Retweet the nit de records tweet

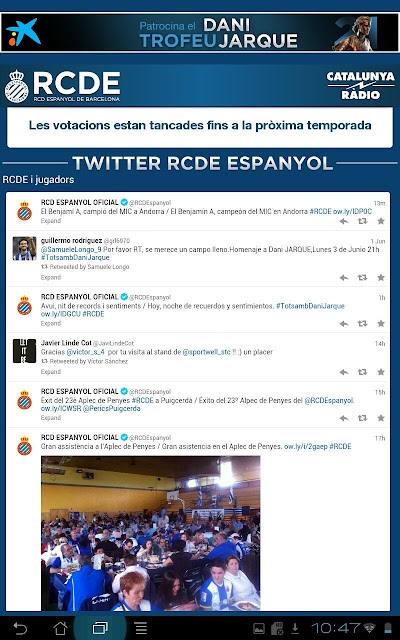362,324
